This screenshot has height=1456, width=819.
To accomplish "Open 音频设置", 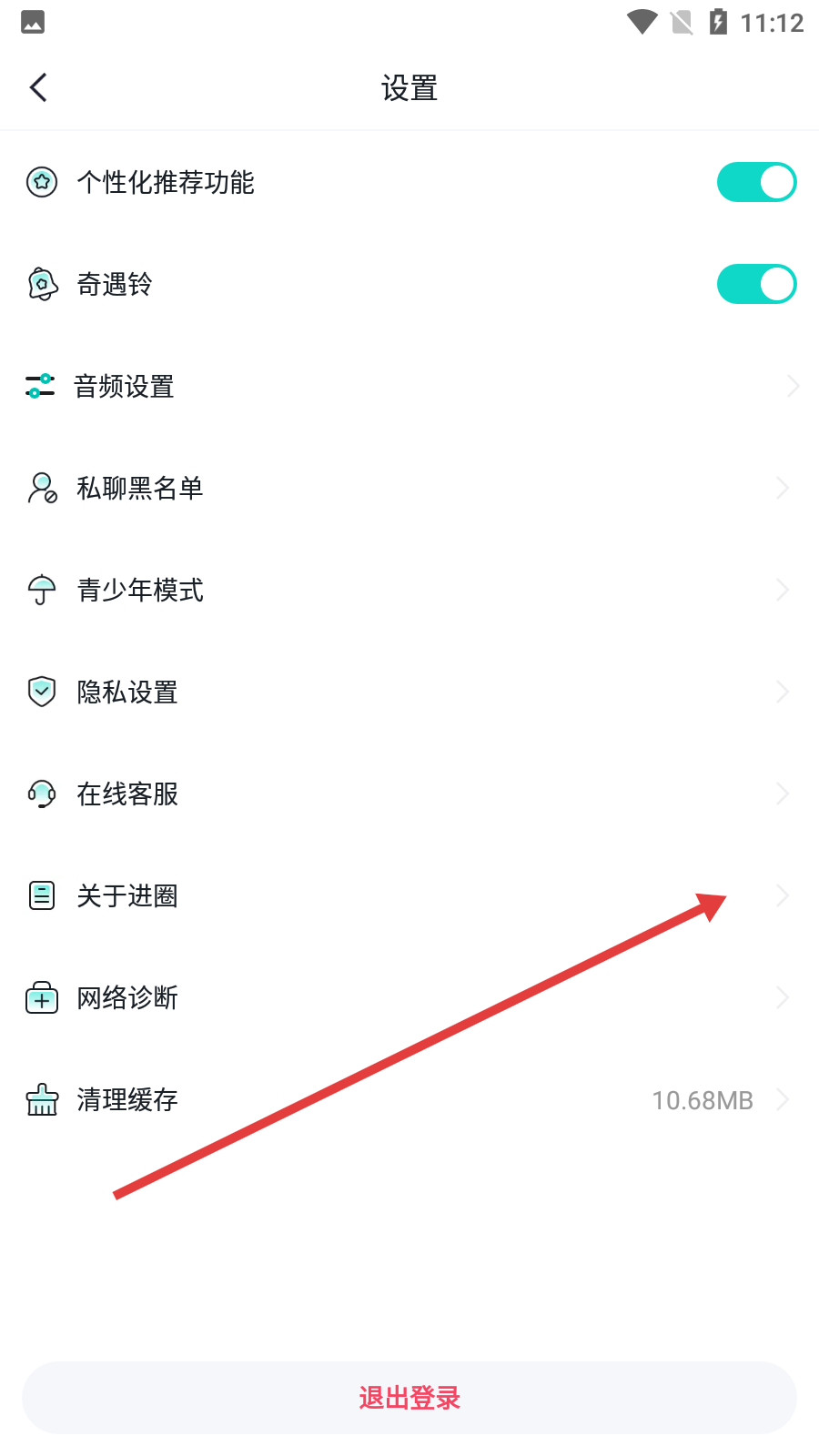I will coord(409,387).
